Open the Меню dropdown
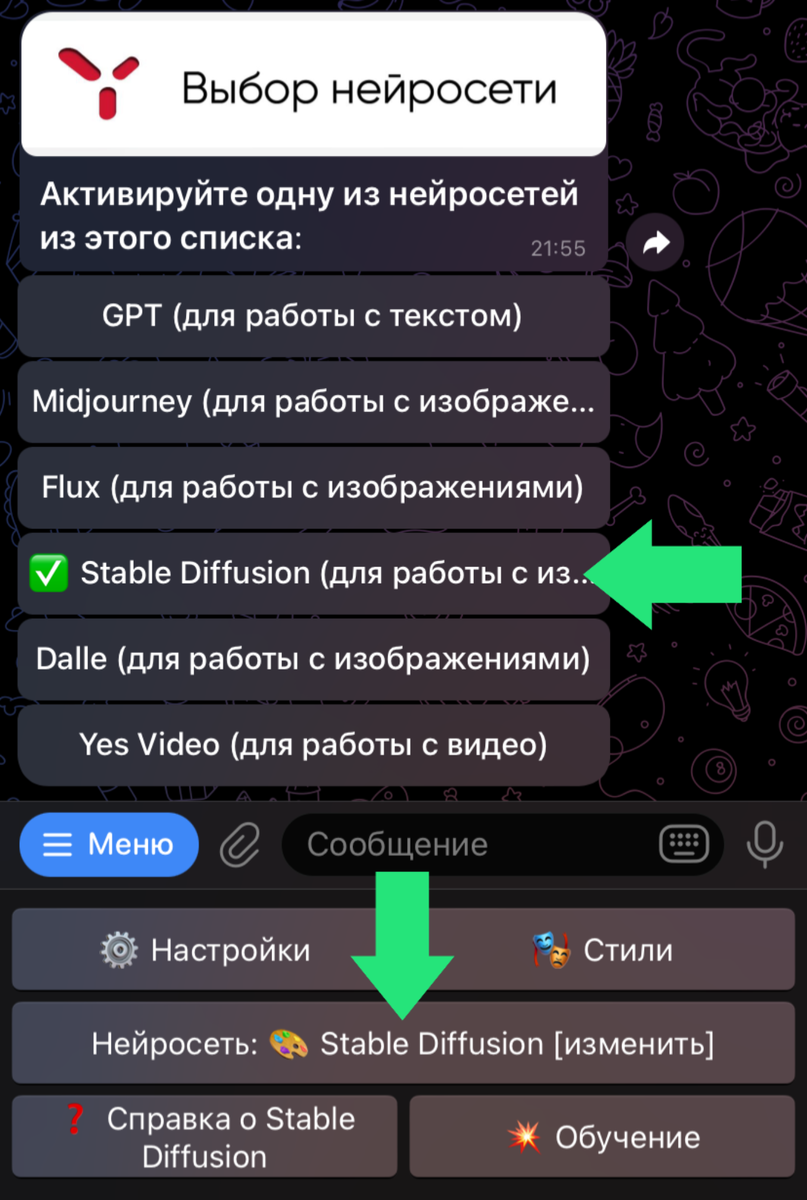807x1200 pixels. click(108, 845)
